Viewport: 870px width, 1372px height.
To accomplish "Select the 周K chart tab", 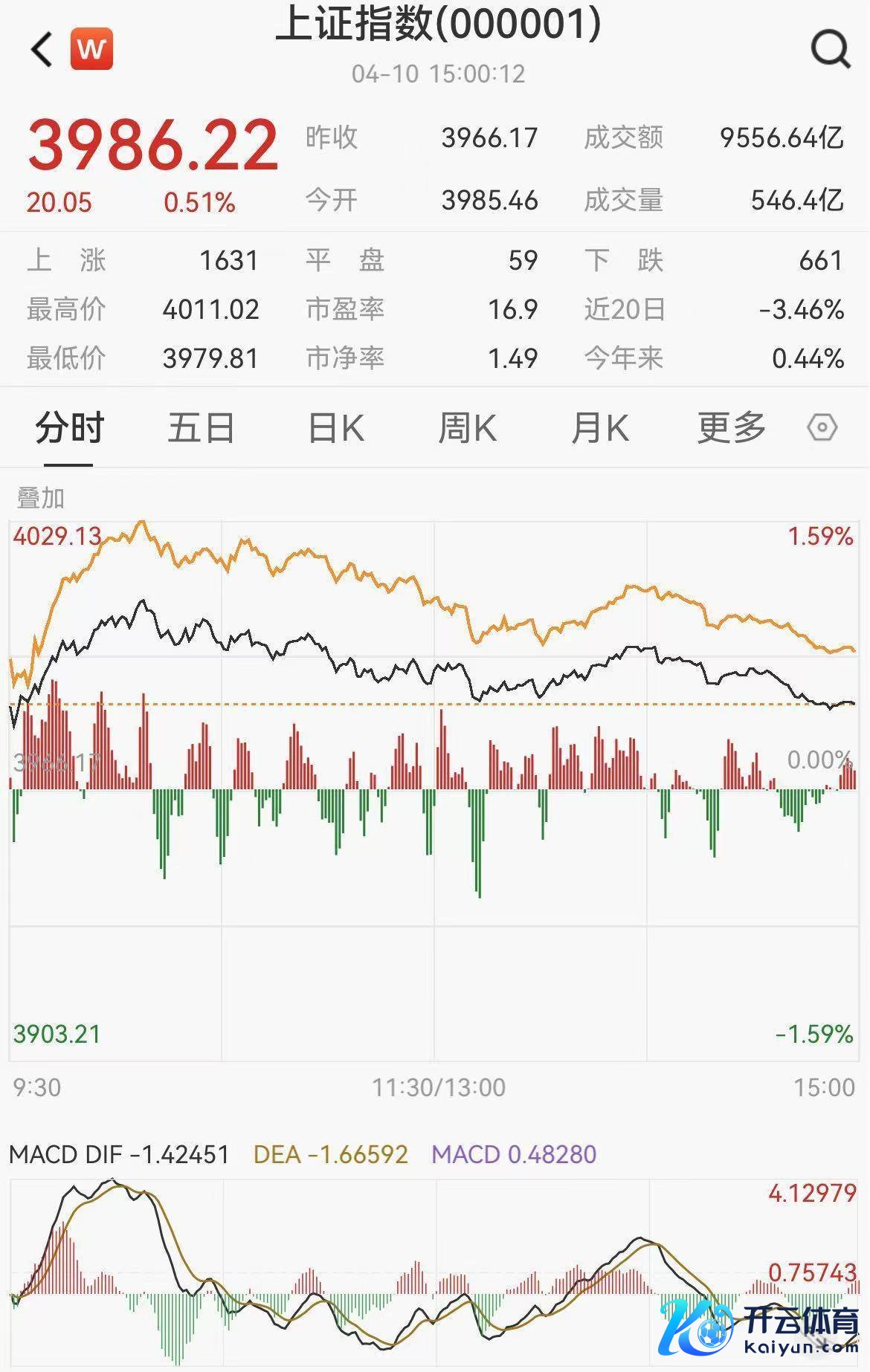I will [x=467, y=428].
